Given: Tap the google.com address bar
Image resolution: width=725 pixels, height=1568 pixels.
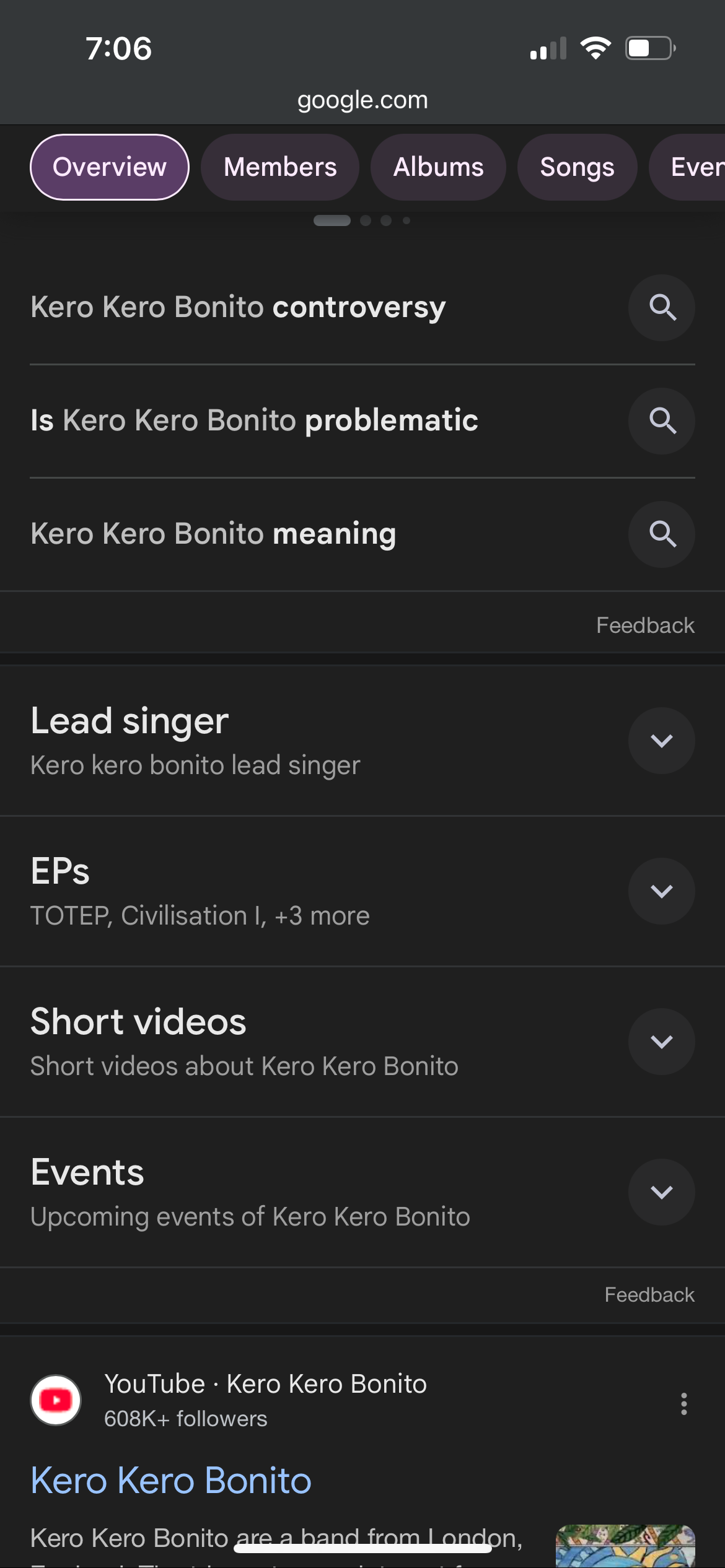Looking at the screenshot, I should tap(362, 100).
